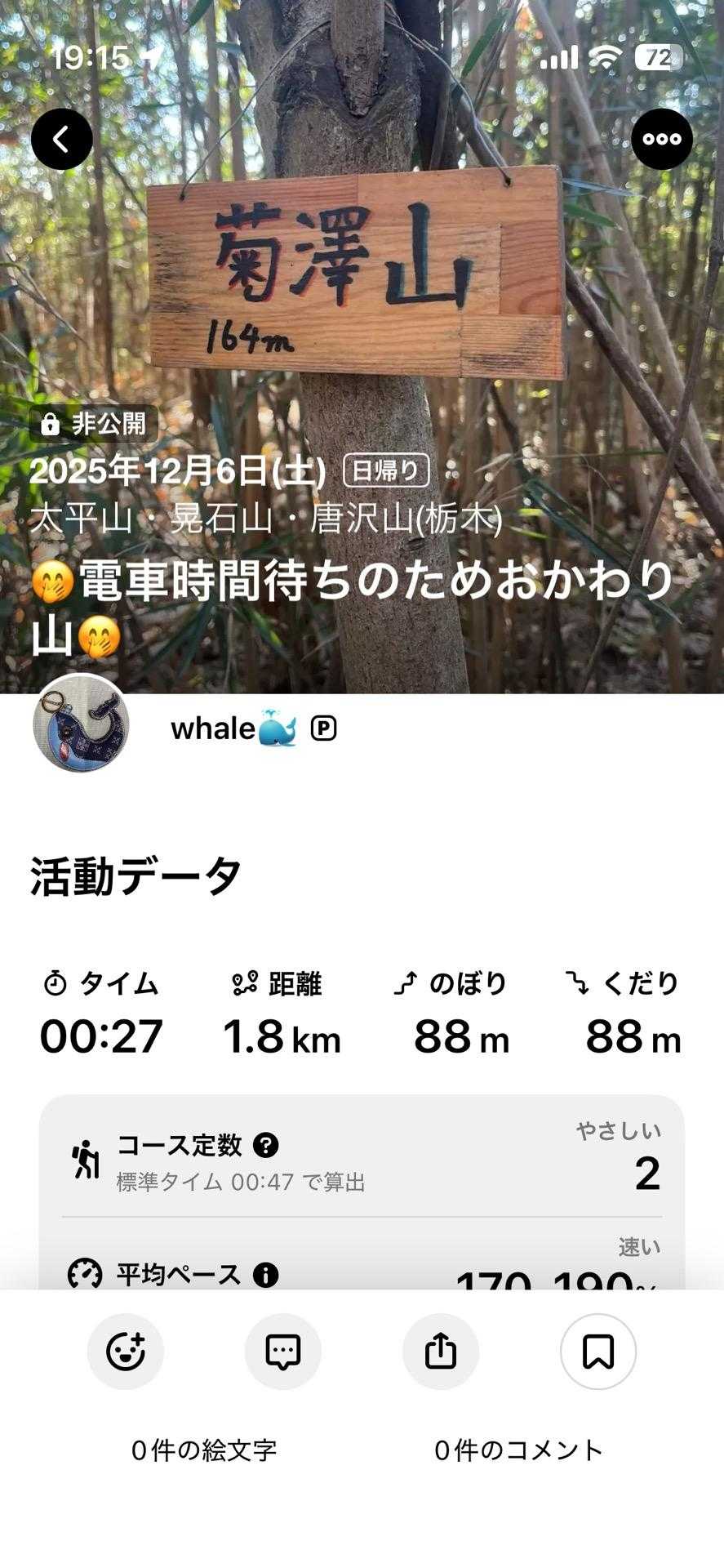Viewport: 724px width, 1568px height.
Task: Go back using the back arrow
Action: click(x=62, y=140)
